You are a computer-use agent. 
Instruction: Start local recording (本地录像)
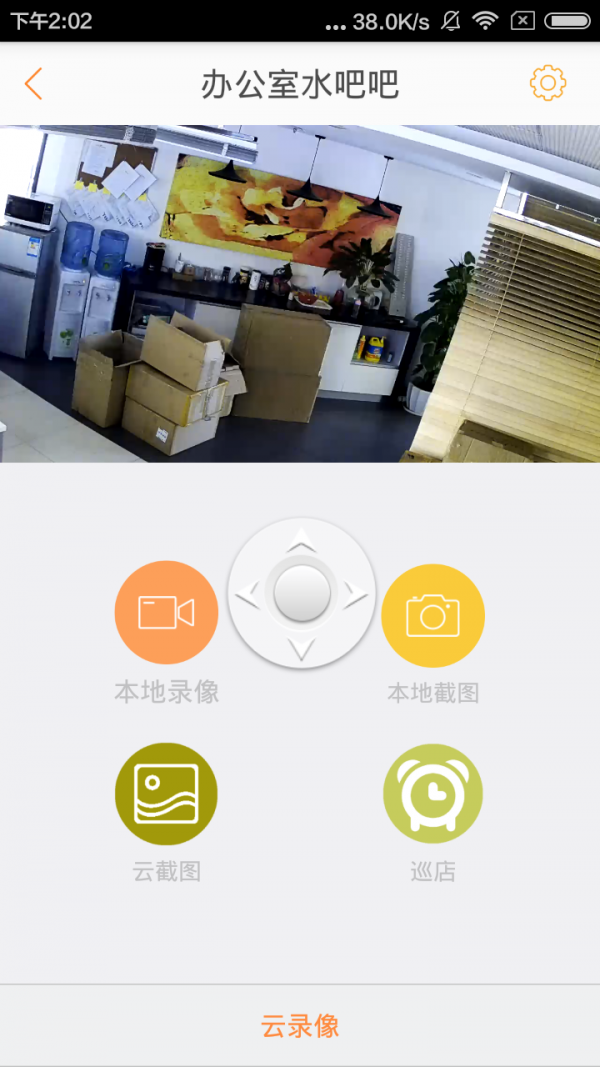pos(166,612)
